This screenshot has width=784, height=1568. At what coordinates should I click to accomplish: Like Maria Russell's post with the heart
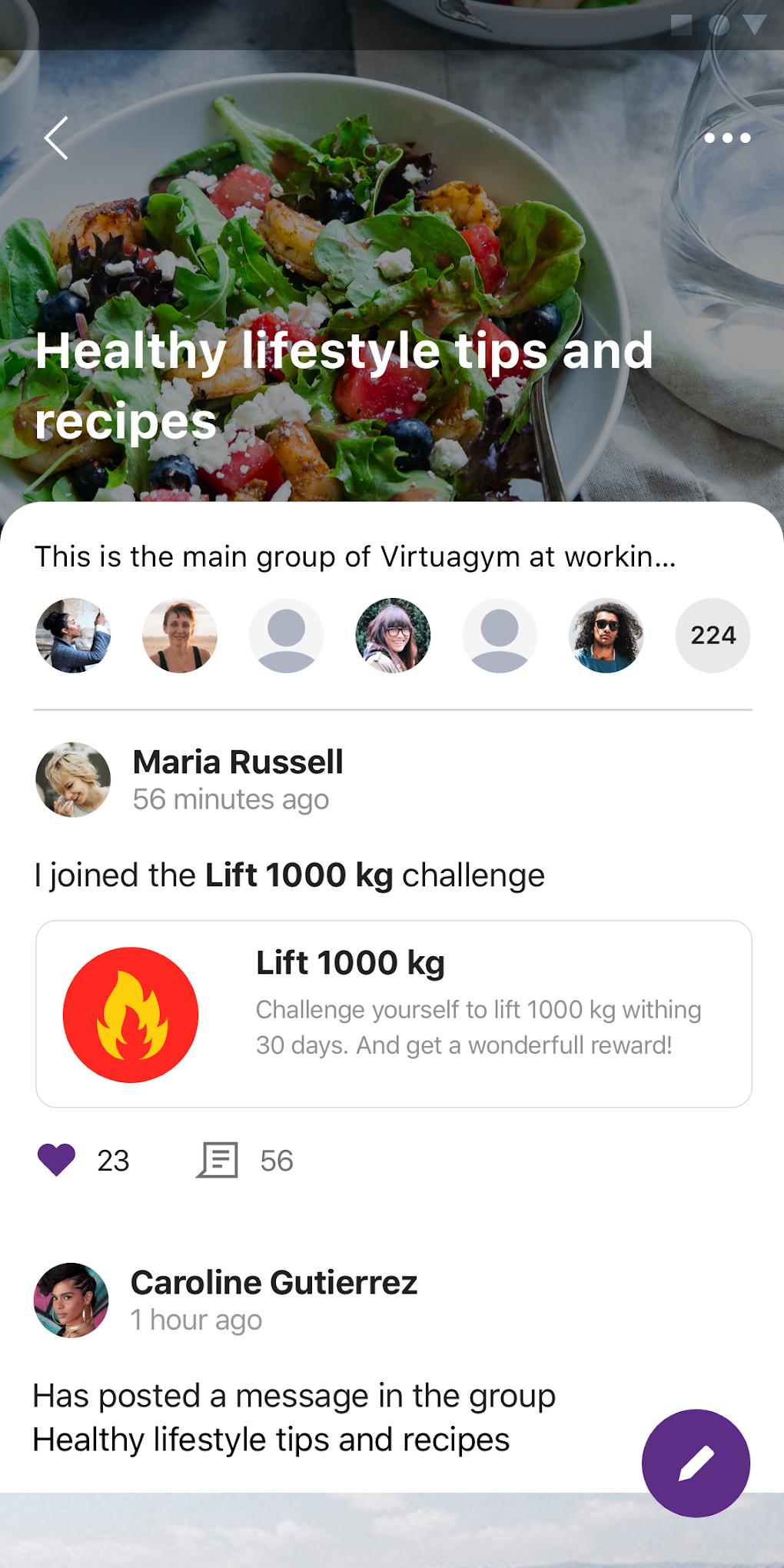pos(56,1160)
